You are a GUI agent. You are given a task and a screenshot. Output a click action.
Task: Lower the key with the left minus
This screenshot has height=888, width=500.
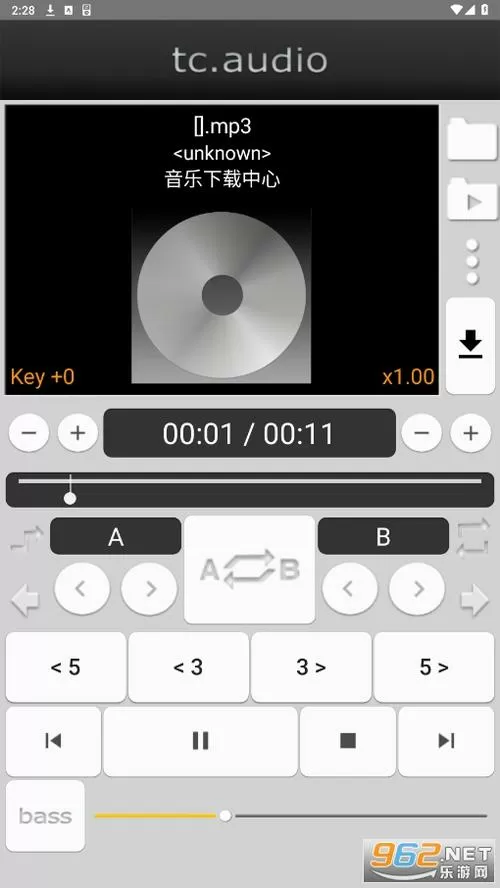tap(29, 433)
